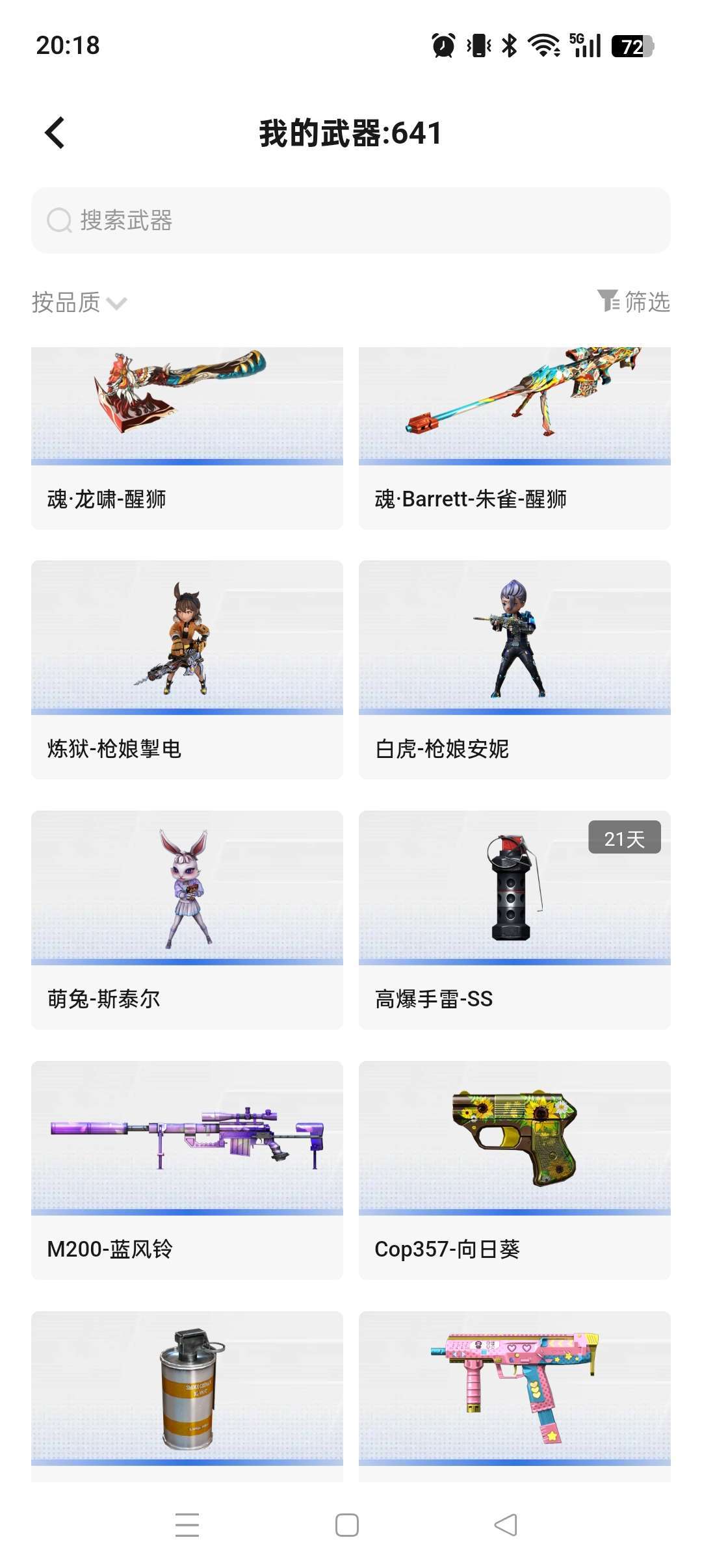The image size is (702, 1568).
Task: Tap the 搜索武器 search field
Action: tap(351, 220)
